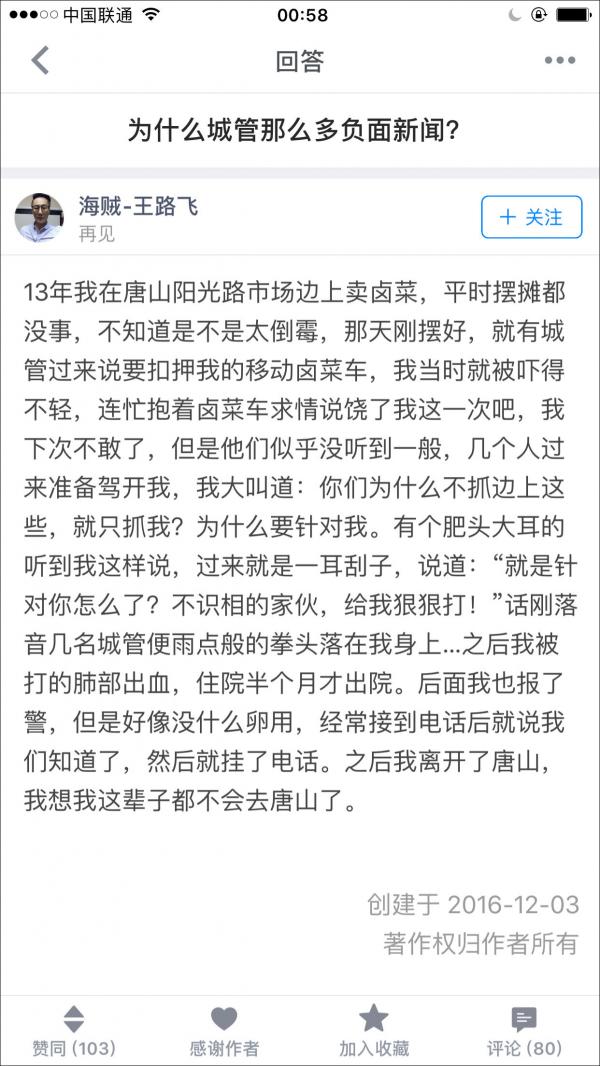The height and width of the screenshot is (1066, 600).
Task: Go back using the top-left arrow
Action: pyautogui.click(x=40, y=61)
